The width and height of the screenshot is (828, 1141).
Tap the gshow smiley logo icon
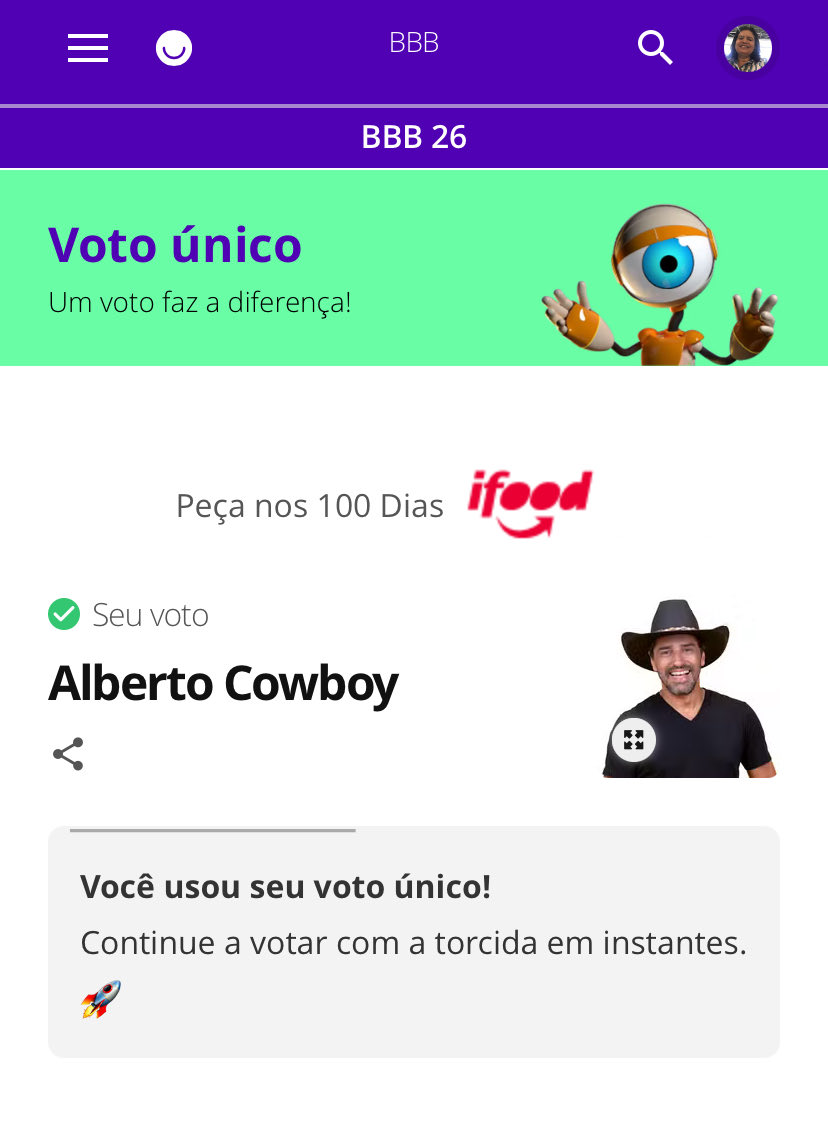174,48
